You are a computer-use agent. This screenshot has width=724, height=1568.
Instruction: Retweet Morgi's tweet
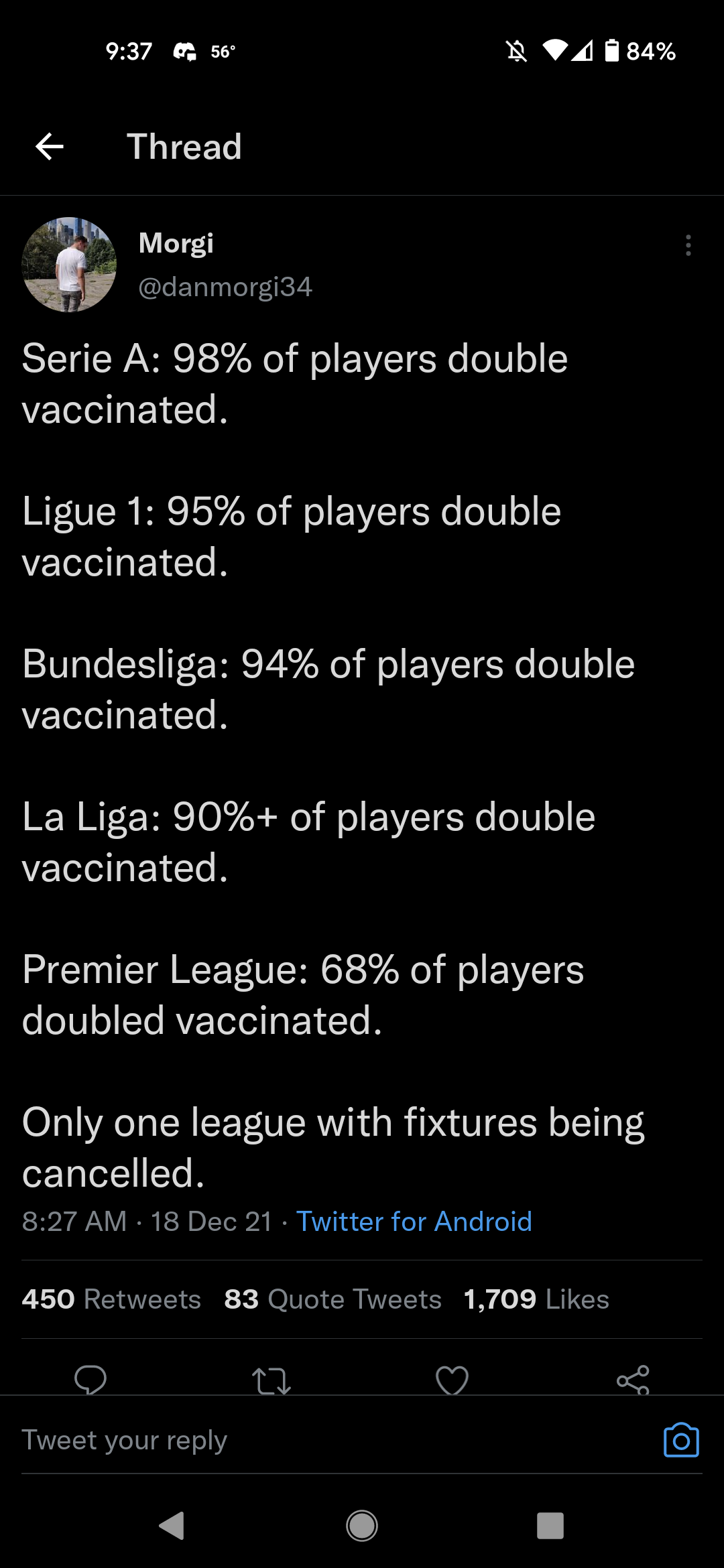[271, 1380]
